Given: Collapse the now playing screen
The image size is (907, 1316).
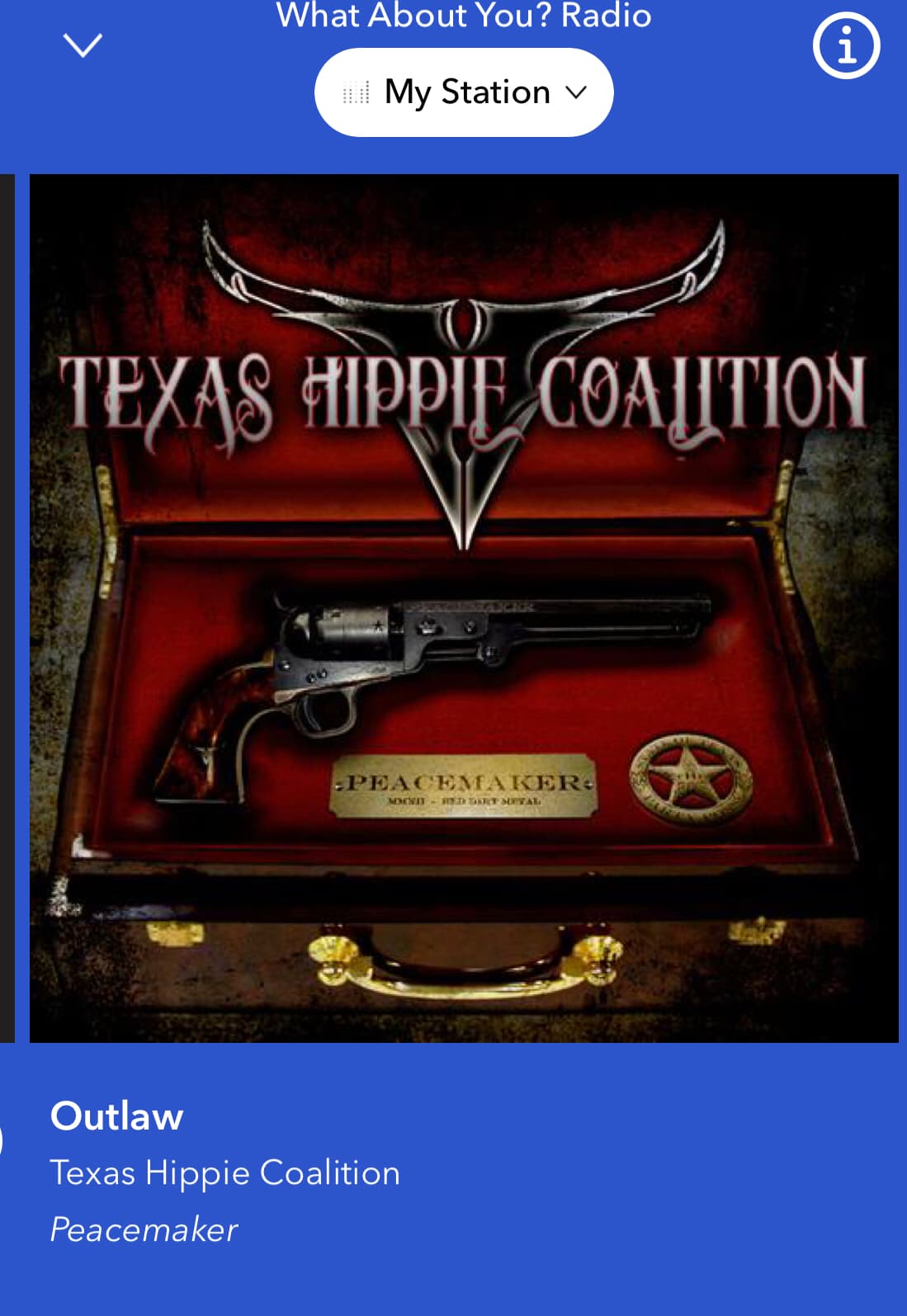Looking at the screenshot, I should [83, 45].
